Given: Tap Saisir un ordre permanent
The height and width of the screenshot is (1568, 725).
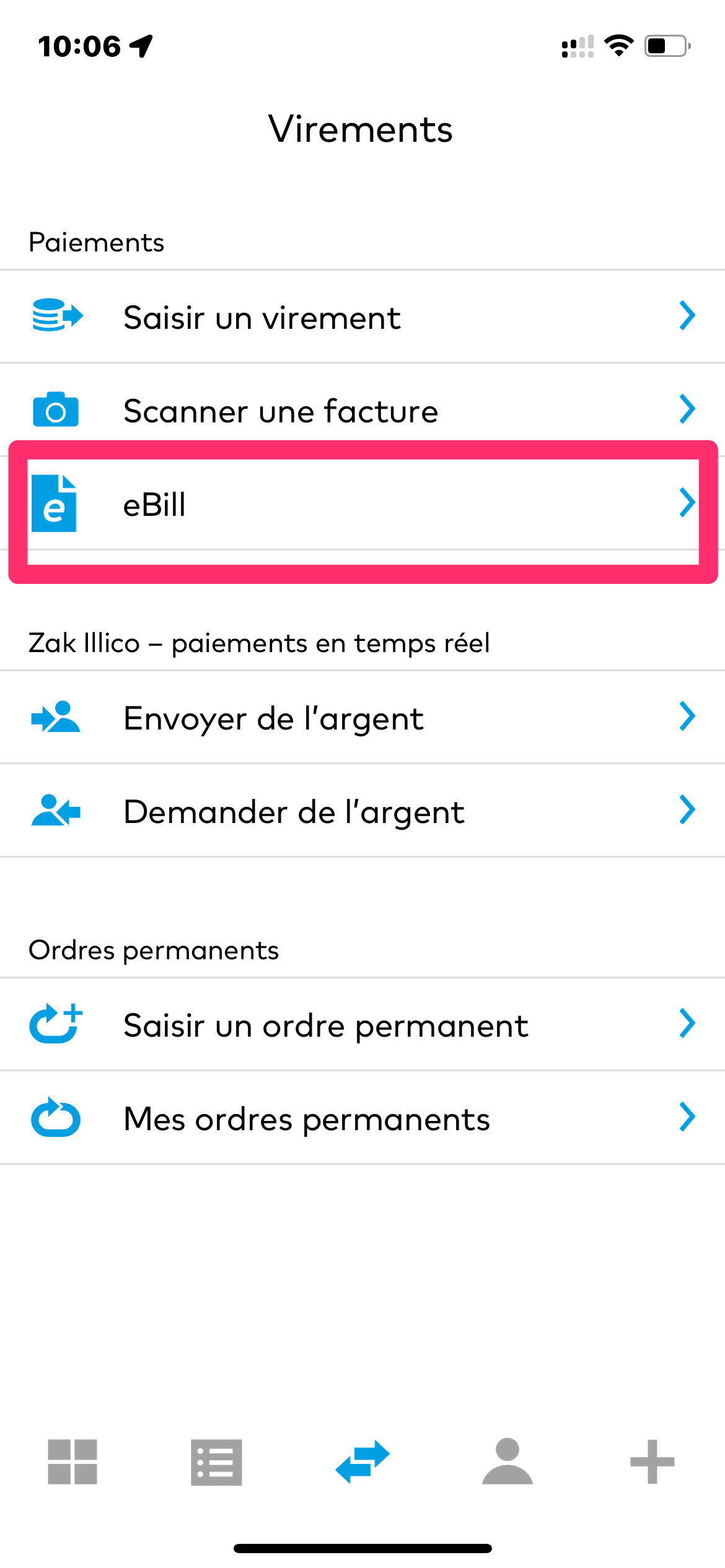Looking at the screenshot, I should [x=362, y=1024].
